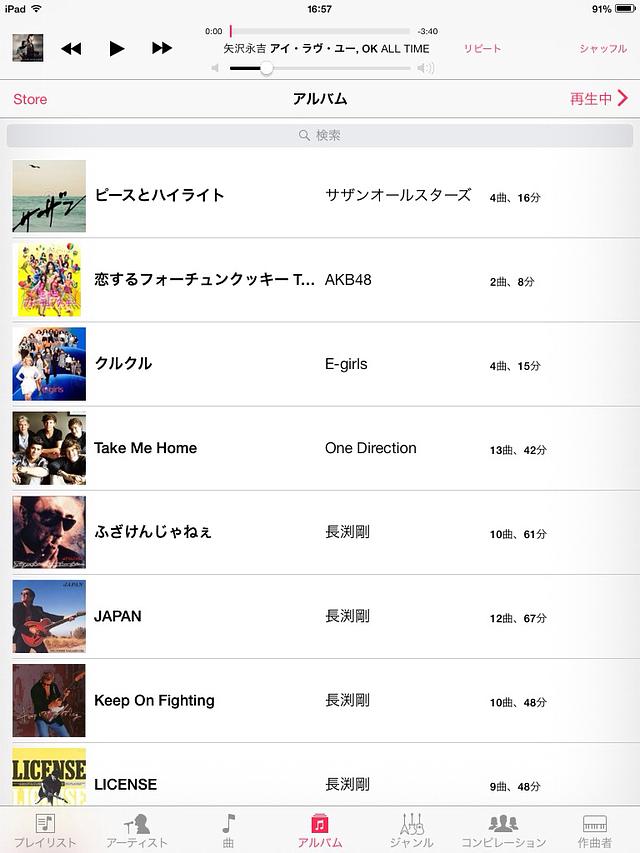The image size is (640, 853).
Task: Go to the 再生中 now playing screen
Action: [x=598, y=99]
